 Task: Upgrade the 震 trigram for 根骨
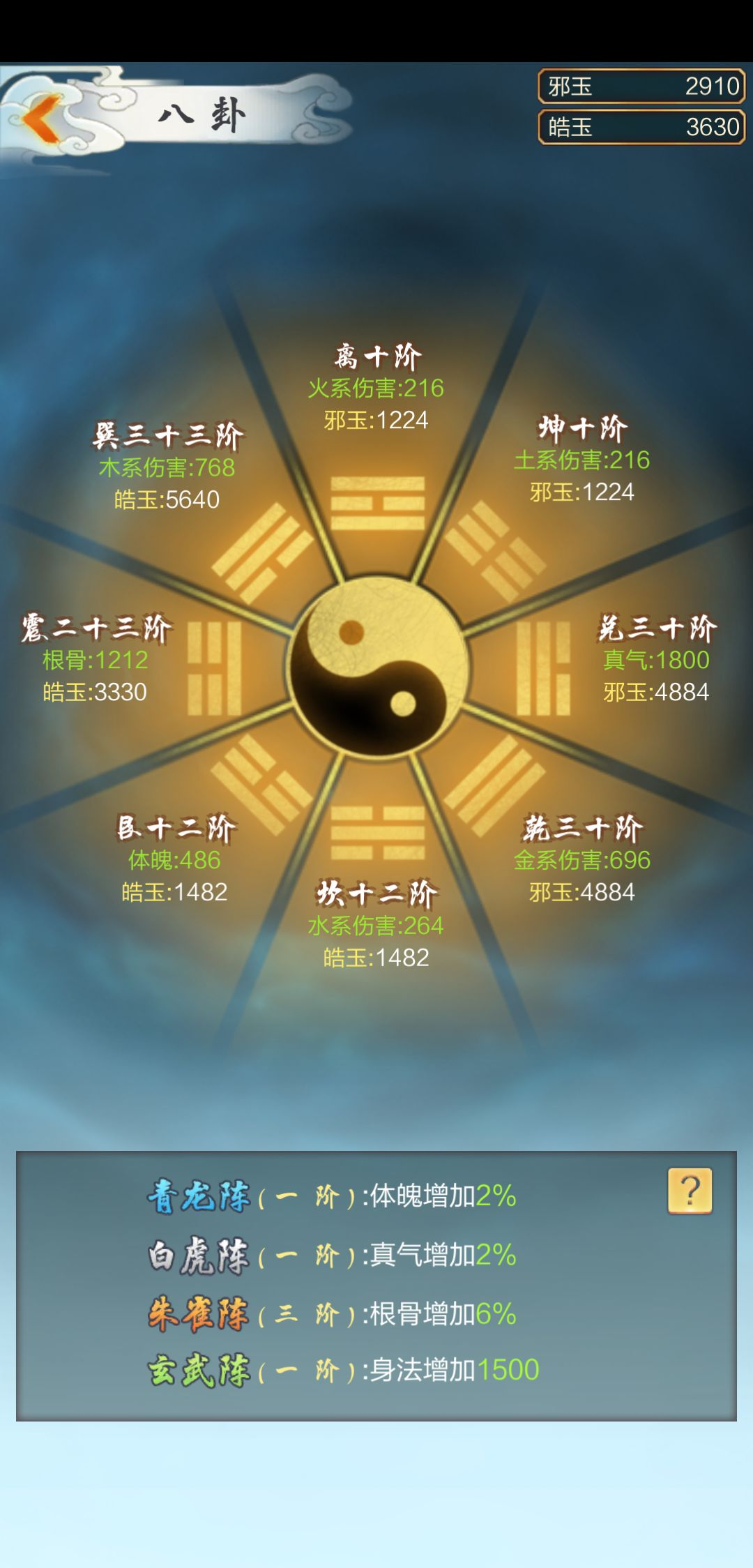tap(214, 668)
